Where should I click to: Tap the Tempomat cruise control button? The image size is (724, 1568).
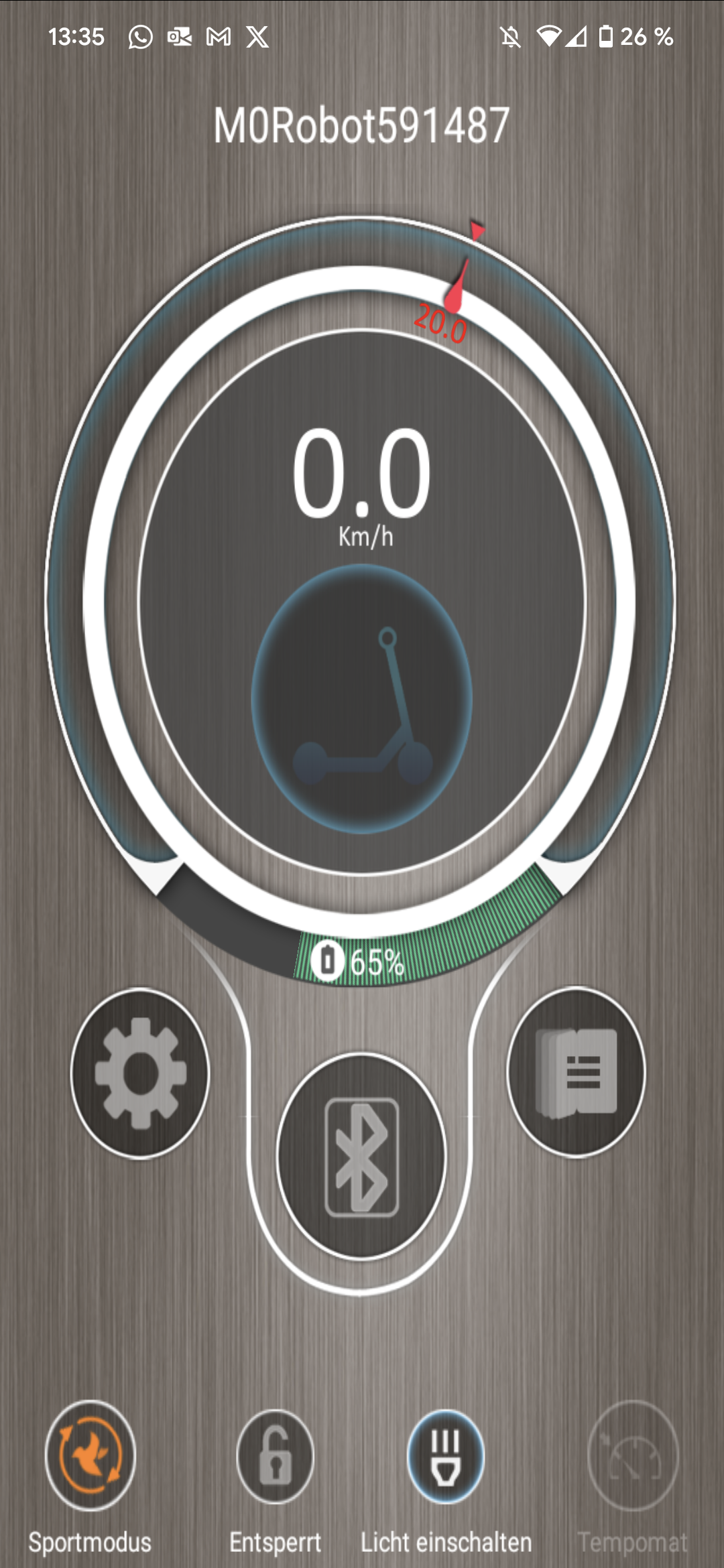point(633,1455)
